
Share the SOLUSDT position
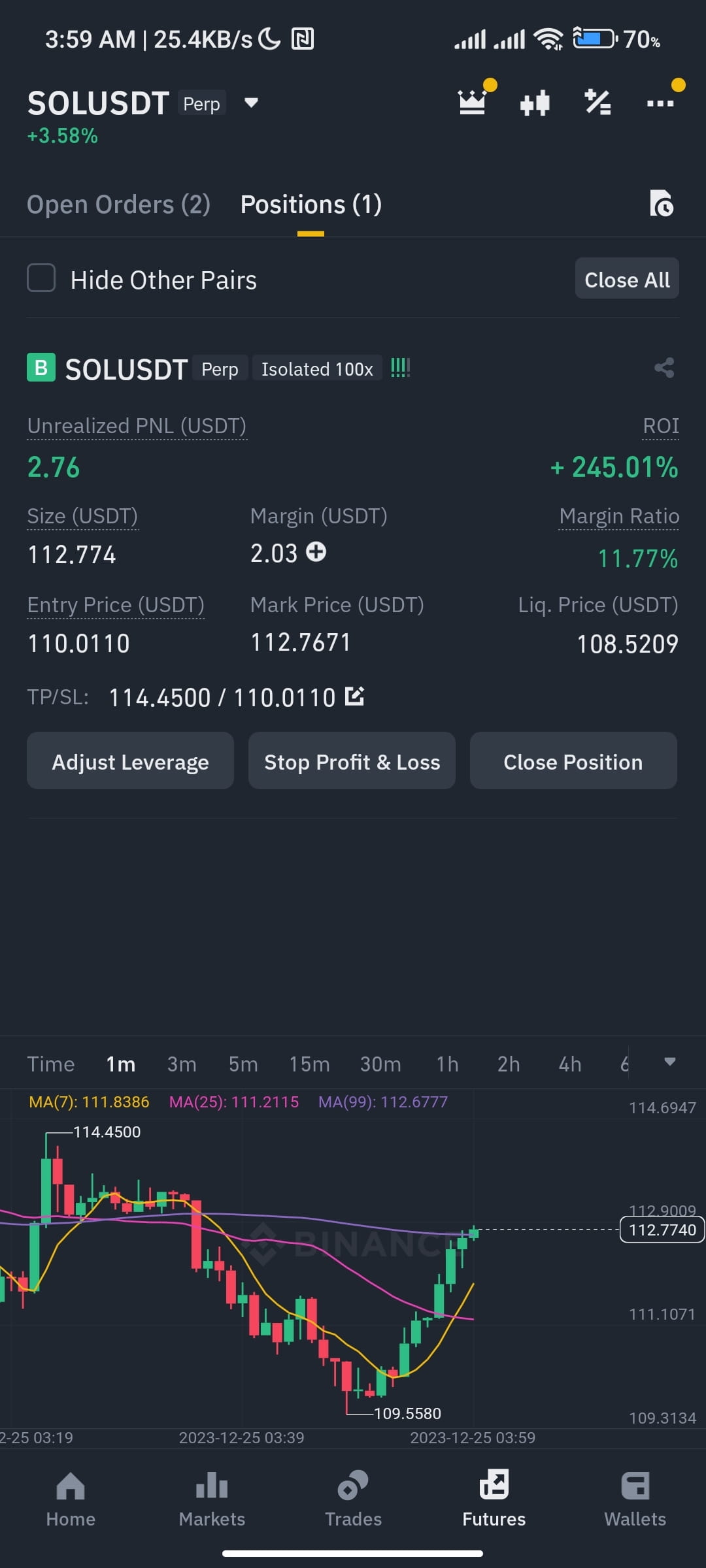(664, 368)
